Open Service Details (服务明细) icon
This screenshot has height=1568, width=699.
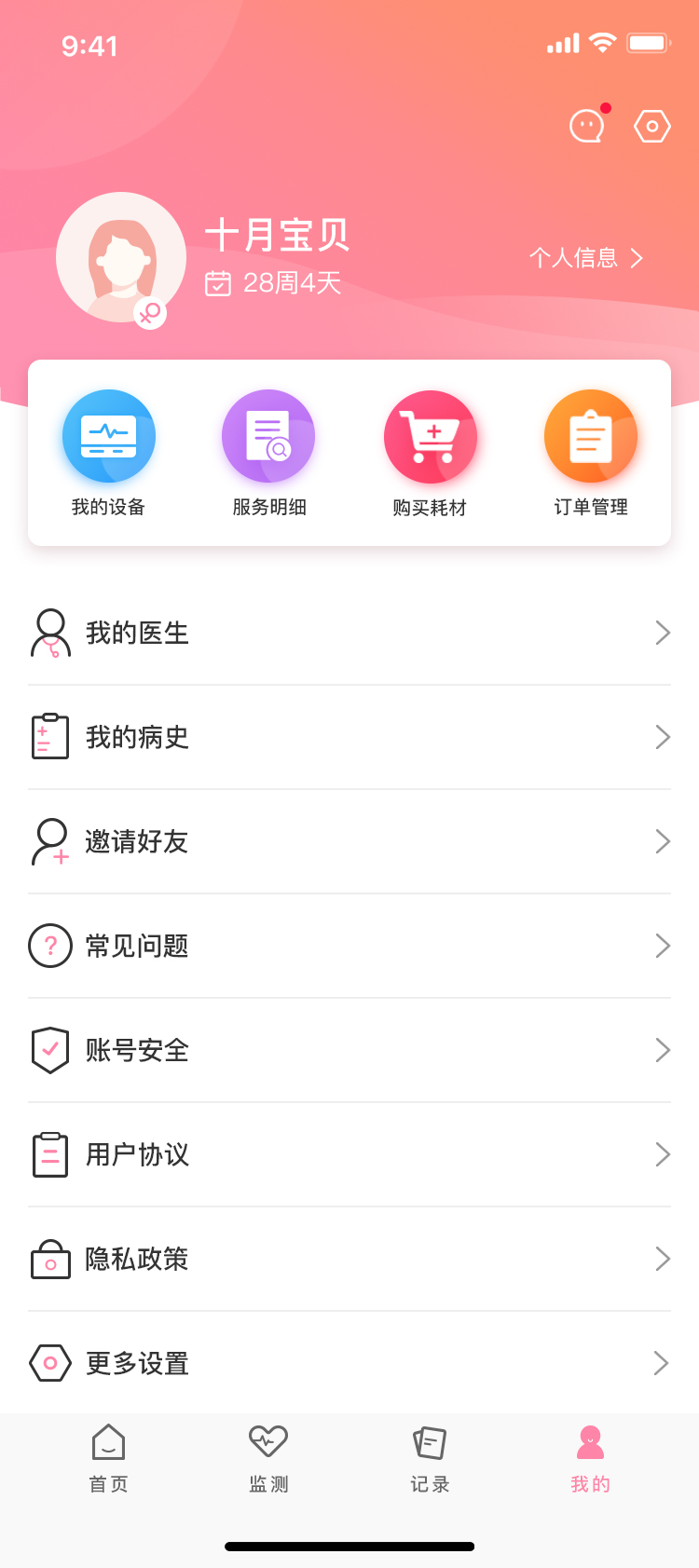click(268, 435)
